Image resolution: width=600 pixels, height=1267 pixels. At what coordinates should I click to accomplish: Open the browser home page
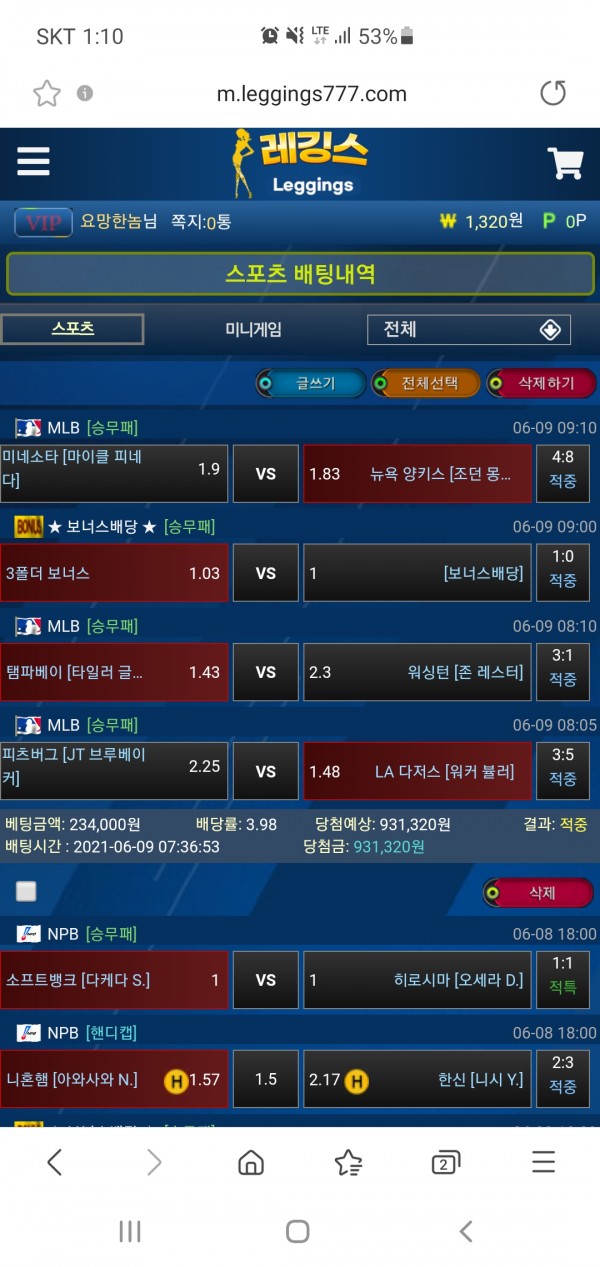(x=251, y=1161)
